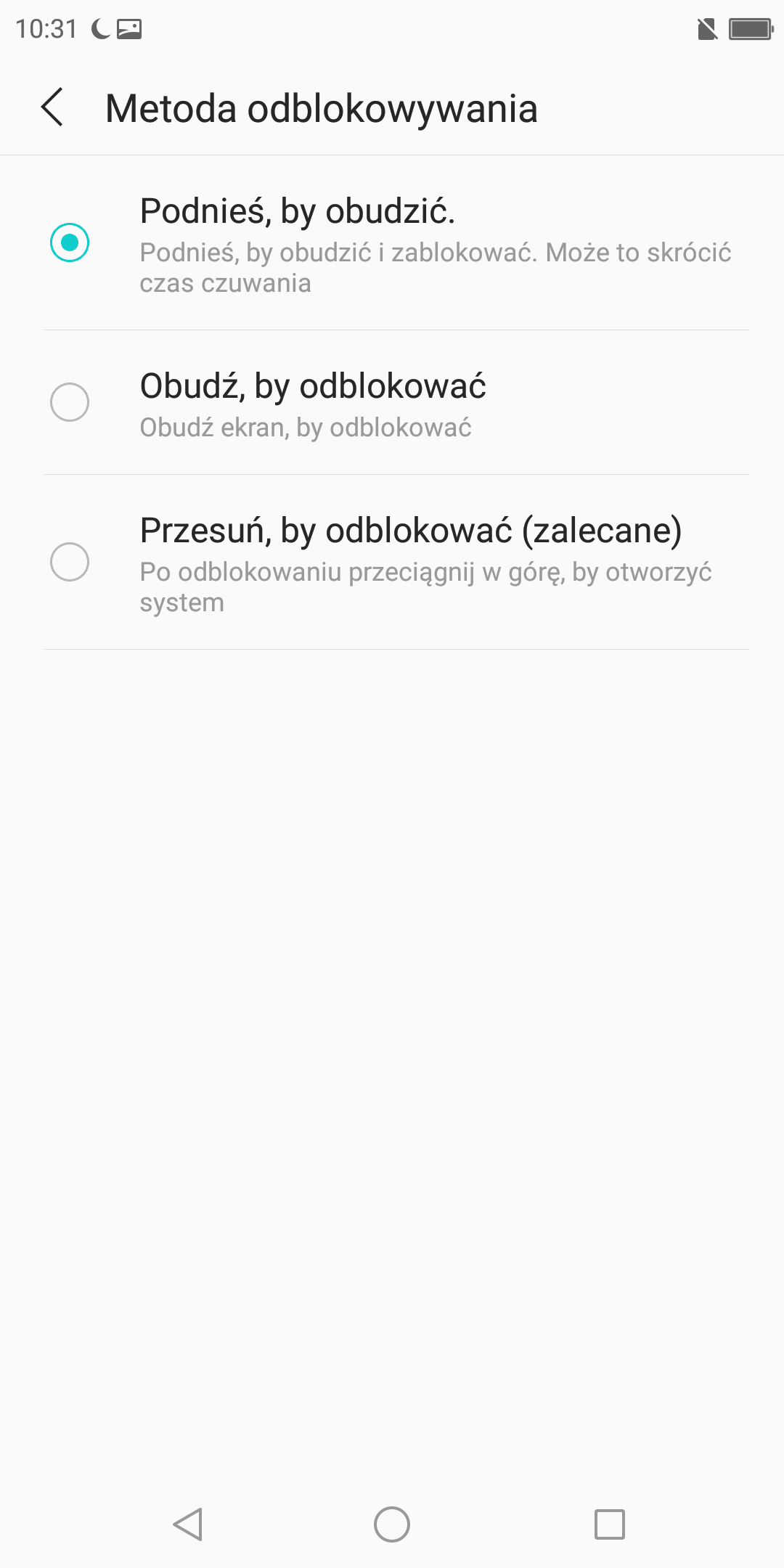Image resolution: width=784 pixels, height=1568 pixels.
Task: Go back from Metoda odblokowywania
Action: click(x=52, y=107)
